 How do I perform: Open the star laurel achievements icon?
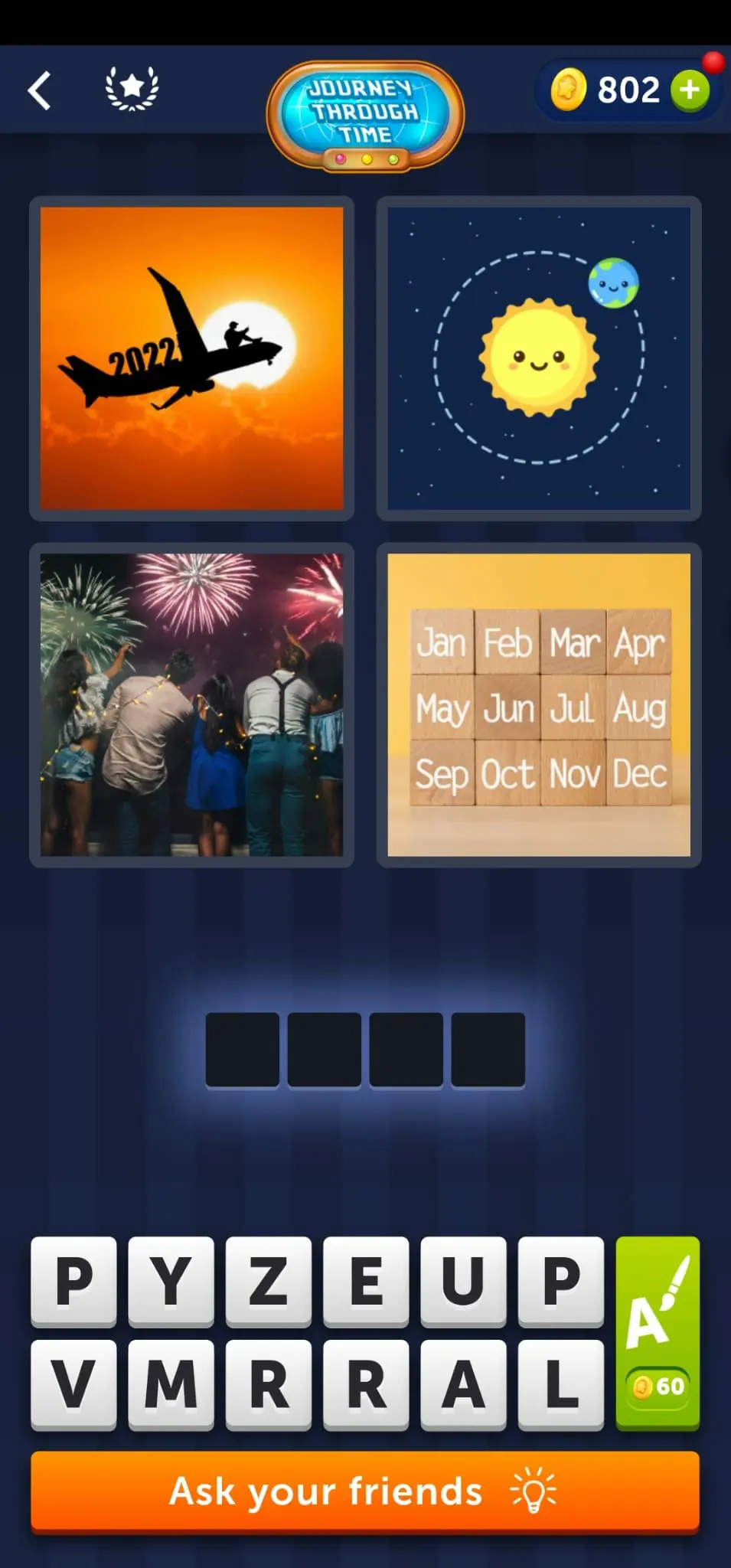pyautogui.click(x=132, y=88)
